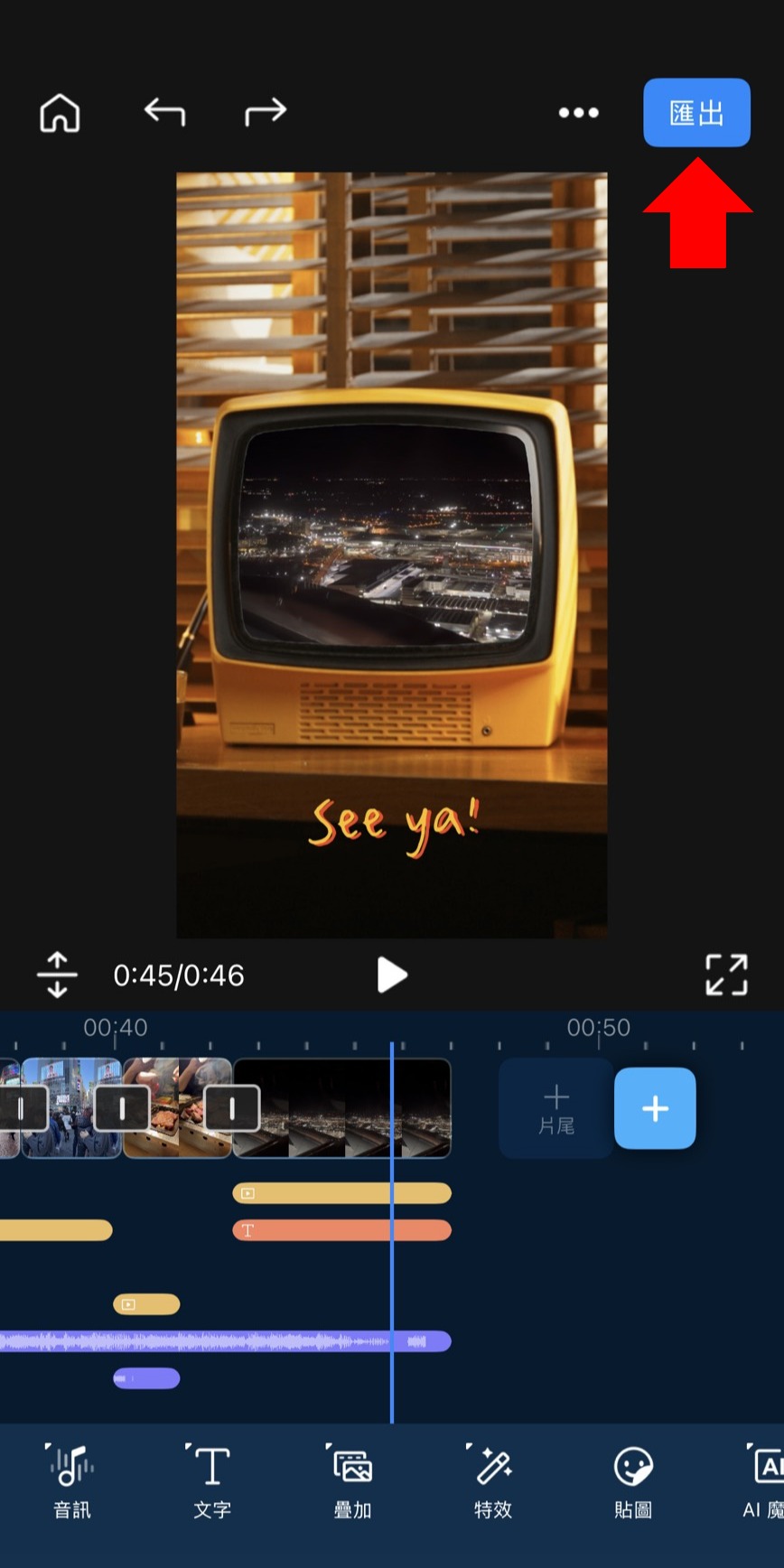
Task: Select the long purple audio track
Action: tap(226, 1341)
